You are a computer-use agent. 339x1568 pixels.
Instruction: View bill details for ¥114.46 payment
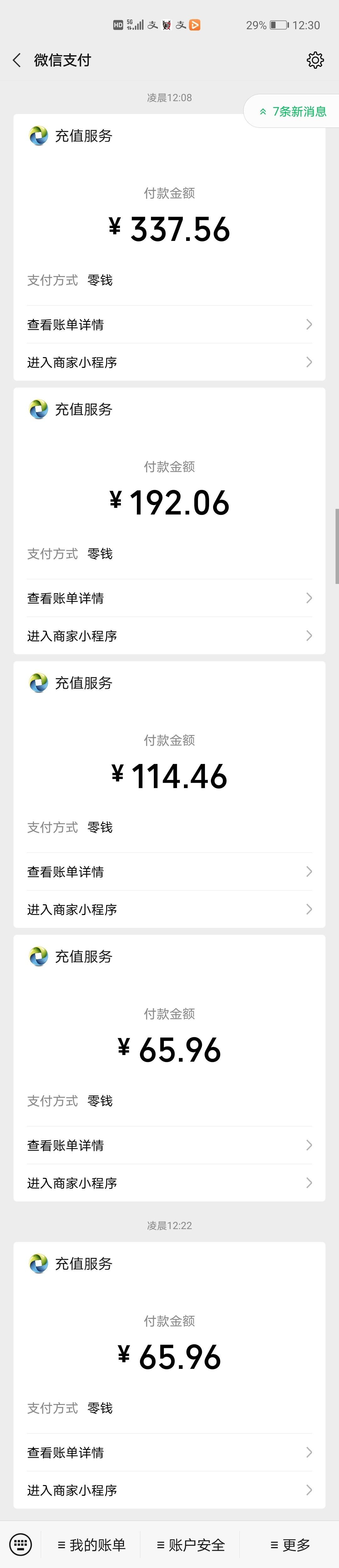[x=169, y=871]
